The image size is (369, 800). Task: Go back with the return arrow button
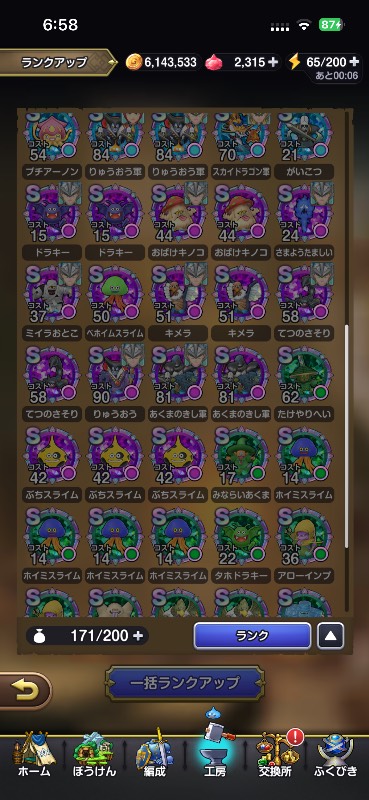pyautogui.click(x=24, y=691)
